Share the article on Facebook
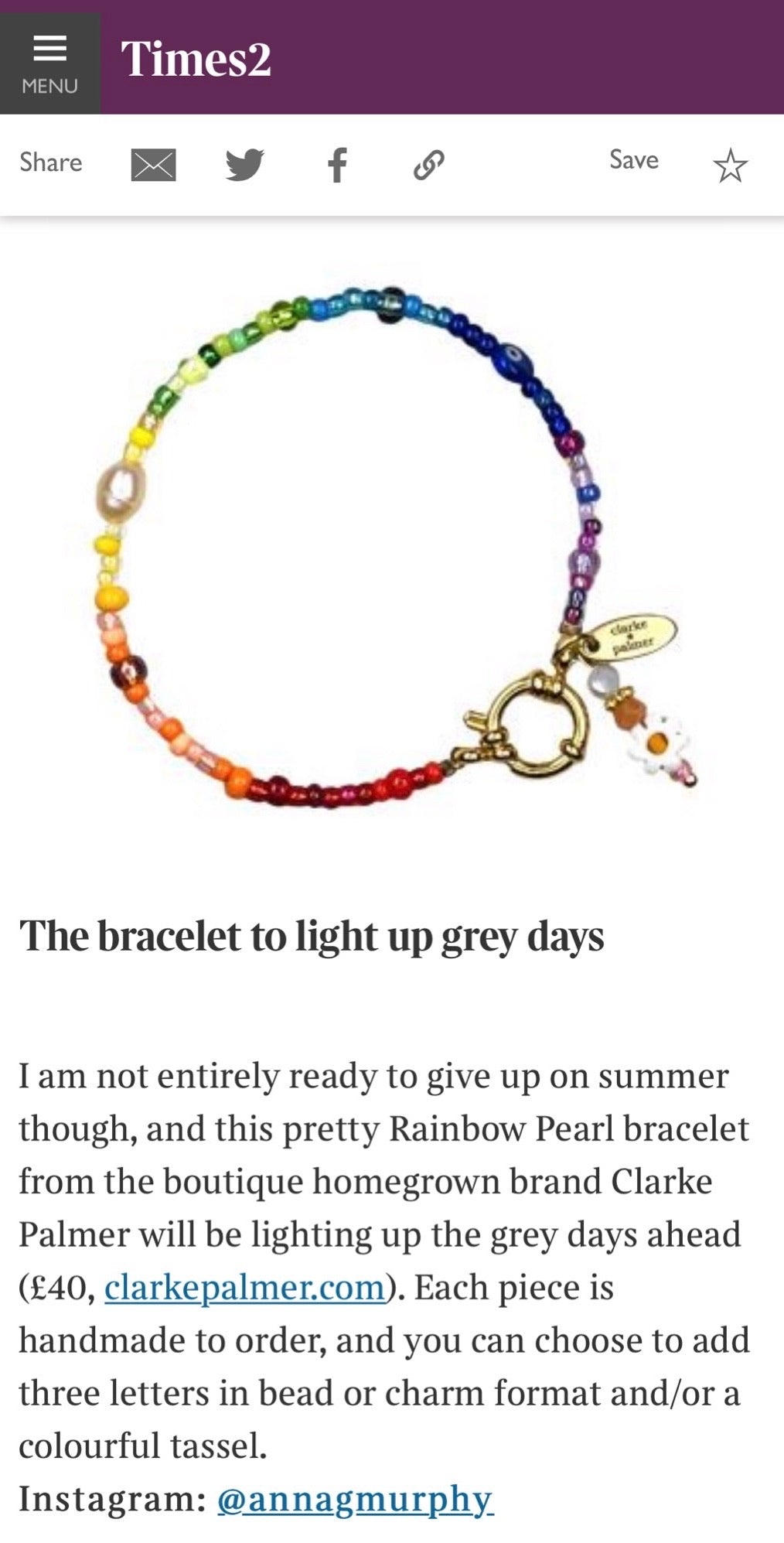The image size is (784, 1543). tap(337, 165)
